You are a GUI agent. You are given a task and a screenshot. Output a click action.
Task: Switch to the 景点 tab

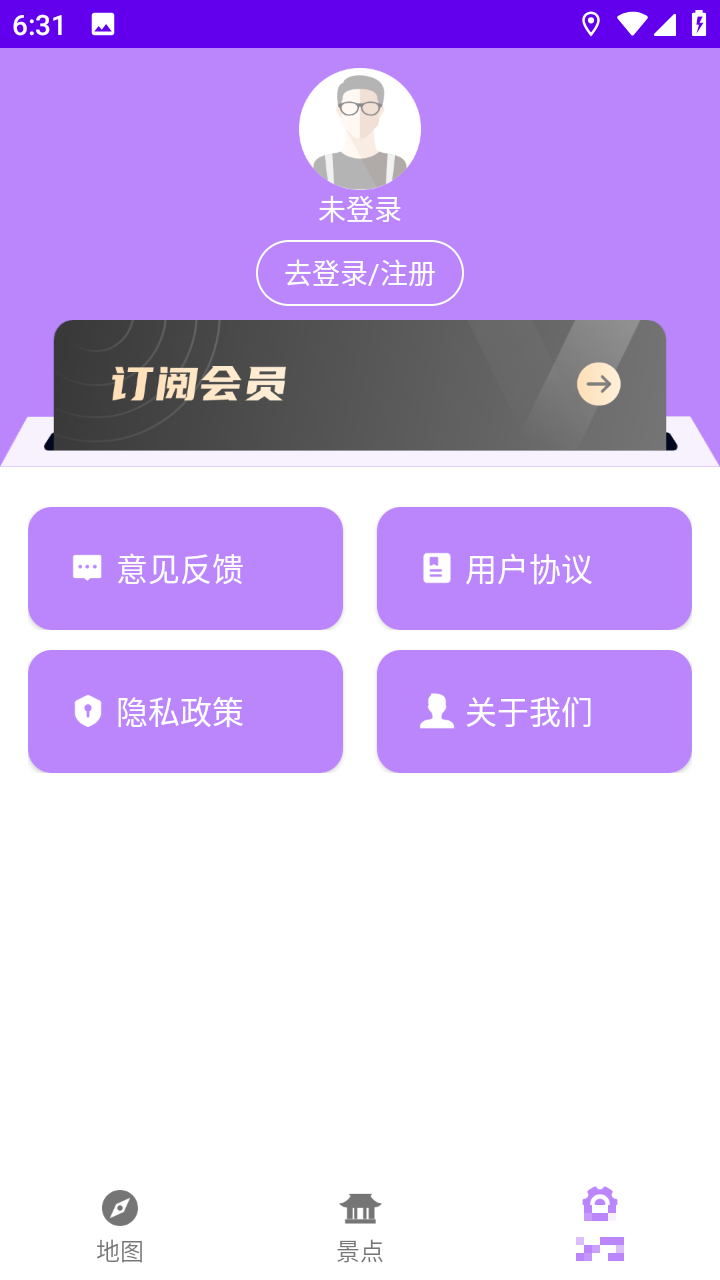click(360, 1225)
